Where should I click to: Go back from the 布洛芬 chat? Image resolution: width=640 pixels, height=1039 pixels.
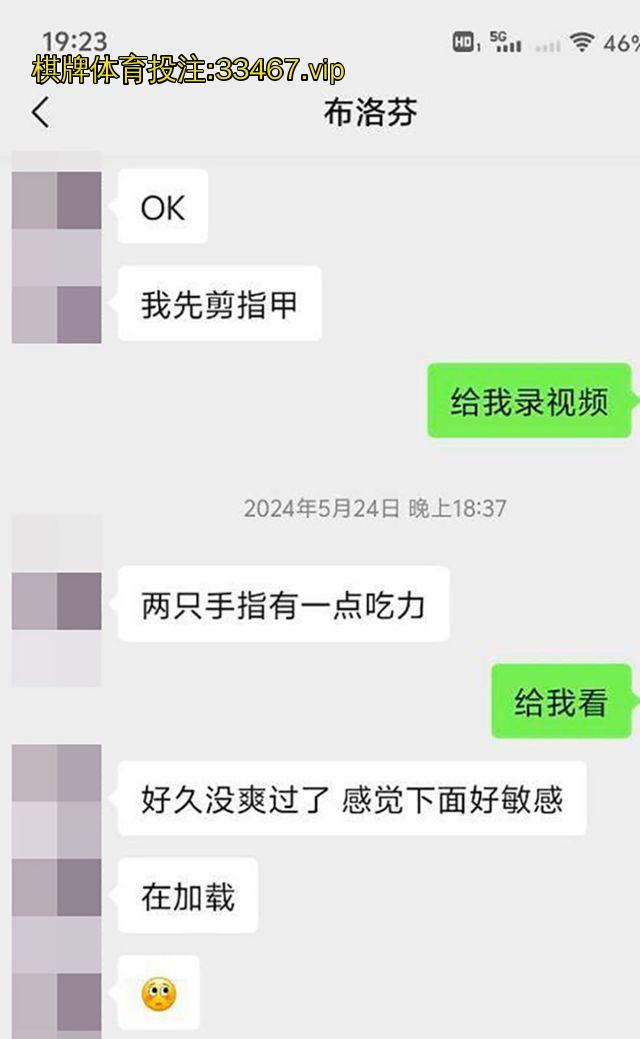[40, 112]
